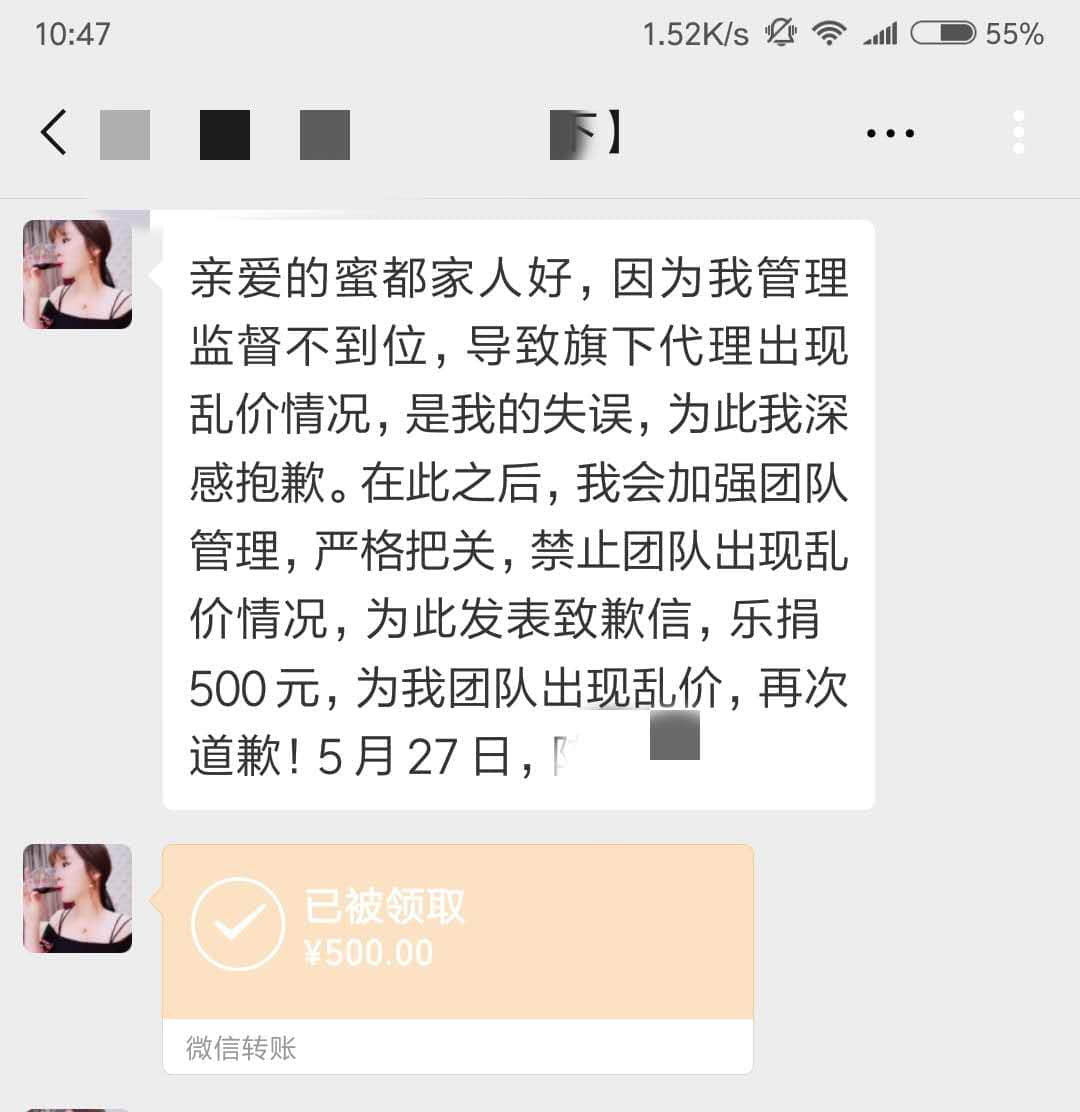Tap avatar next to the transfer card
The height and width of the screenshot is (1112, 1080).
pyautogui.click(x=78, y=898)
